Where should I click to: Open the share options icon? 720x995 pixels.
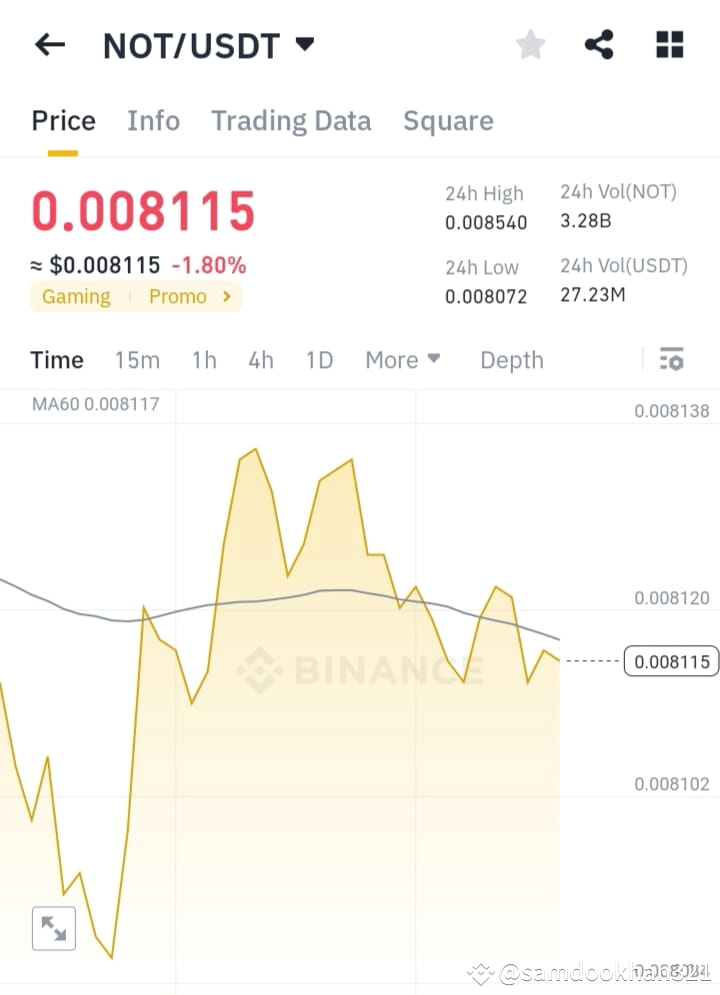[599, 44]
